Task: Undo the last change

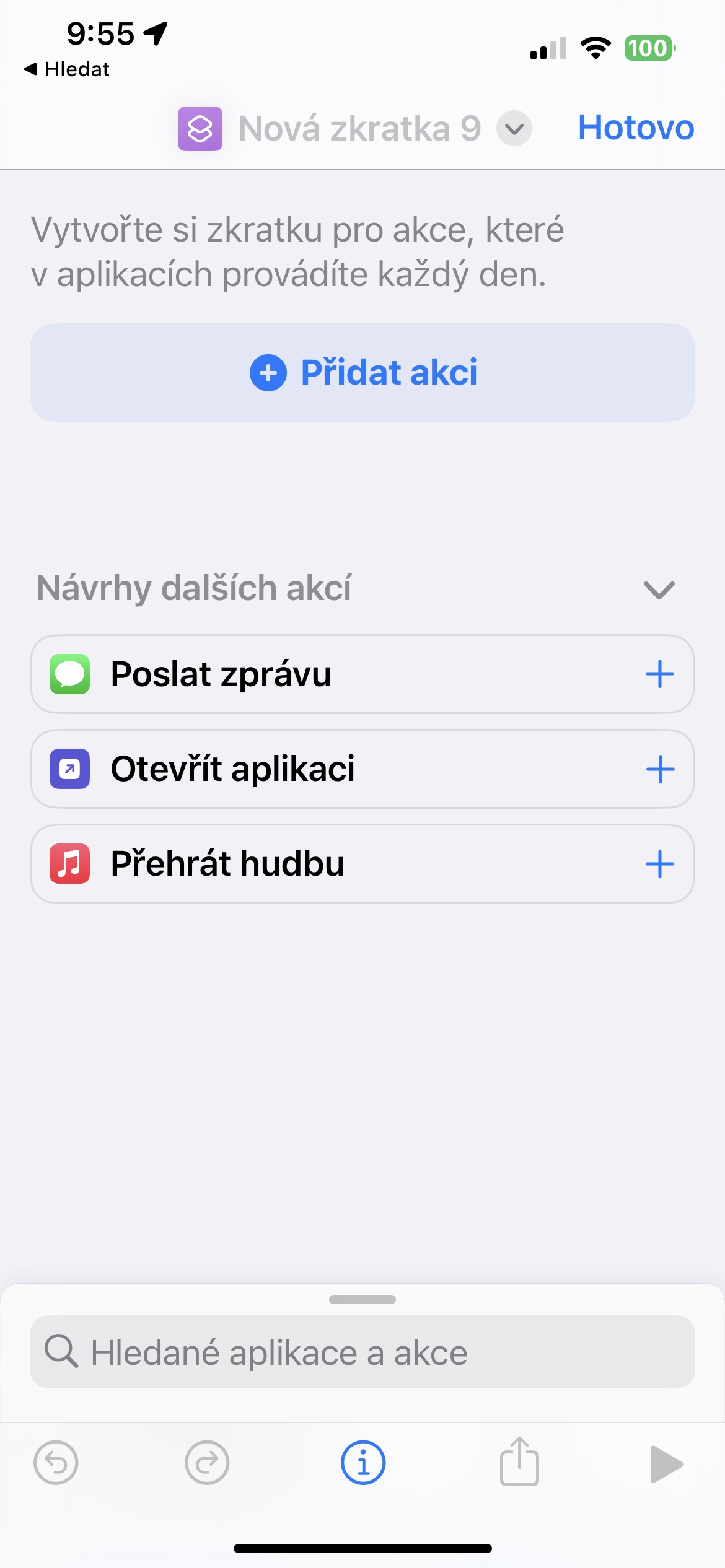Action: coord(56,1463)
